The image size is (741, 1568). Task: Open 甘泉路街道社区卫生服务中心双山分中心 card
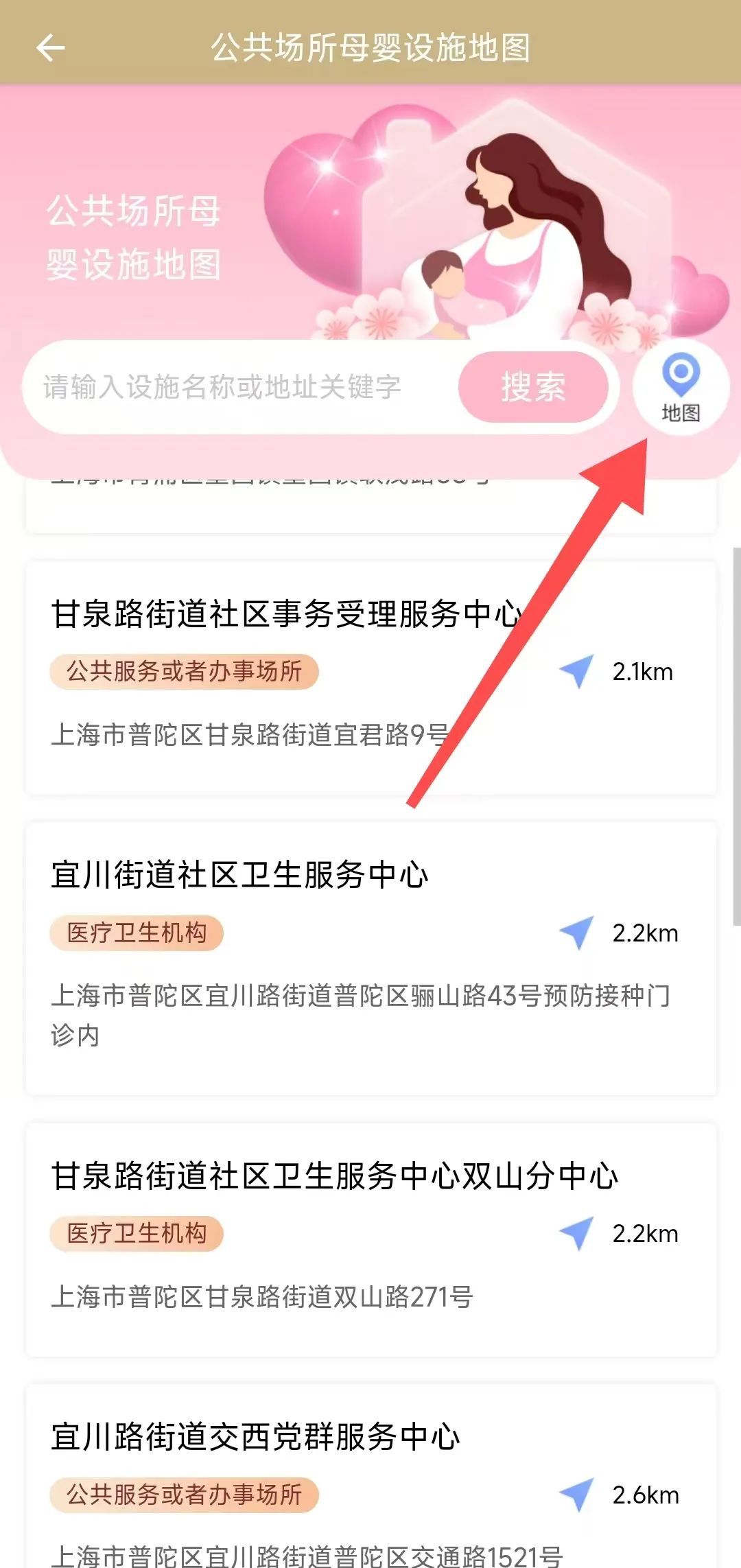point(335,1175)
